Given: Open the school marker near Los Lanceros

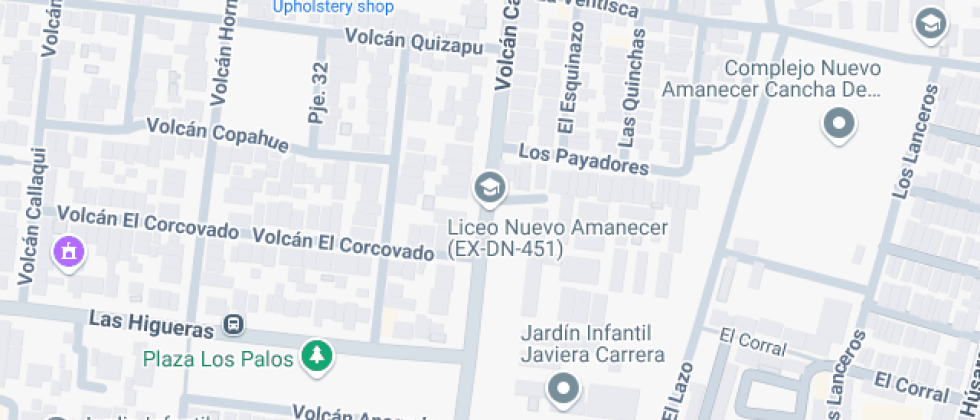Looking at the screenshot, I should 931,23.
